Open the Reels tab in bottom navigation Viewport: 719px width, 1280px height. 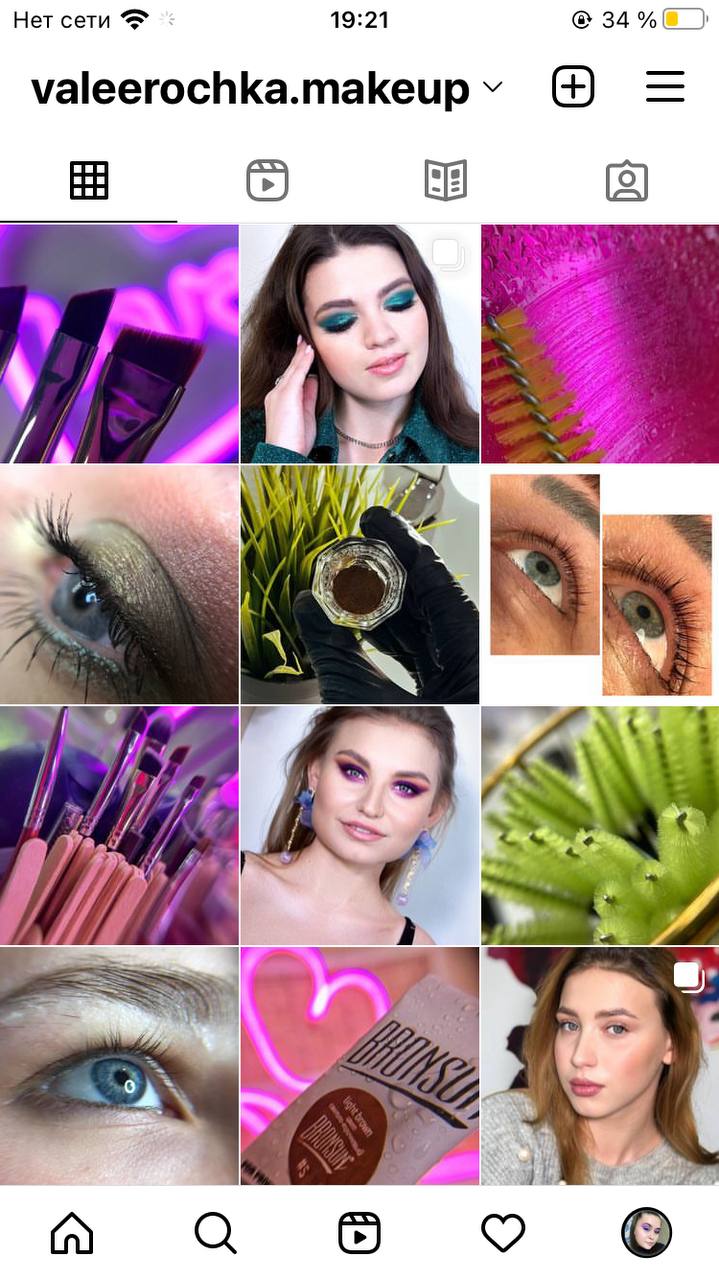(359, 1233)
